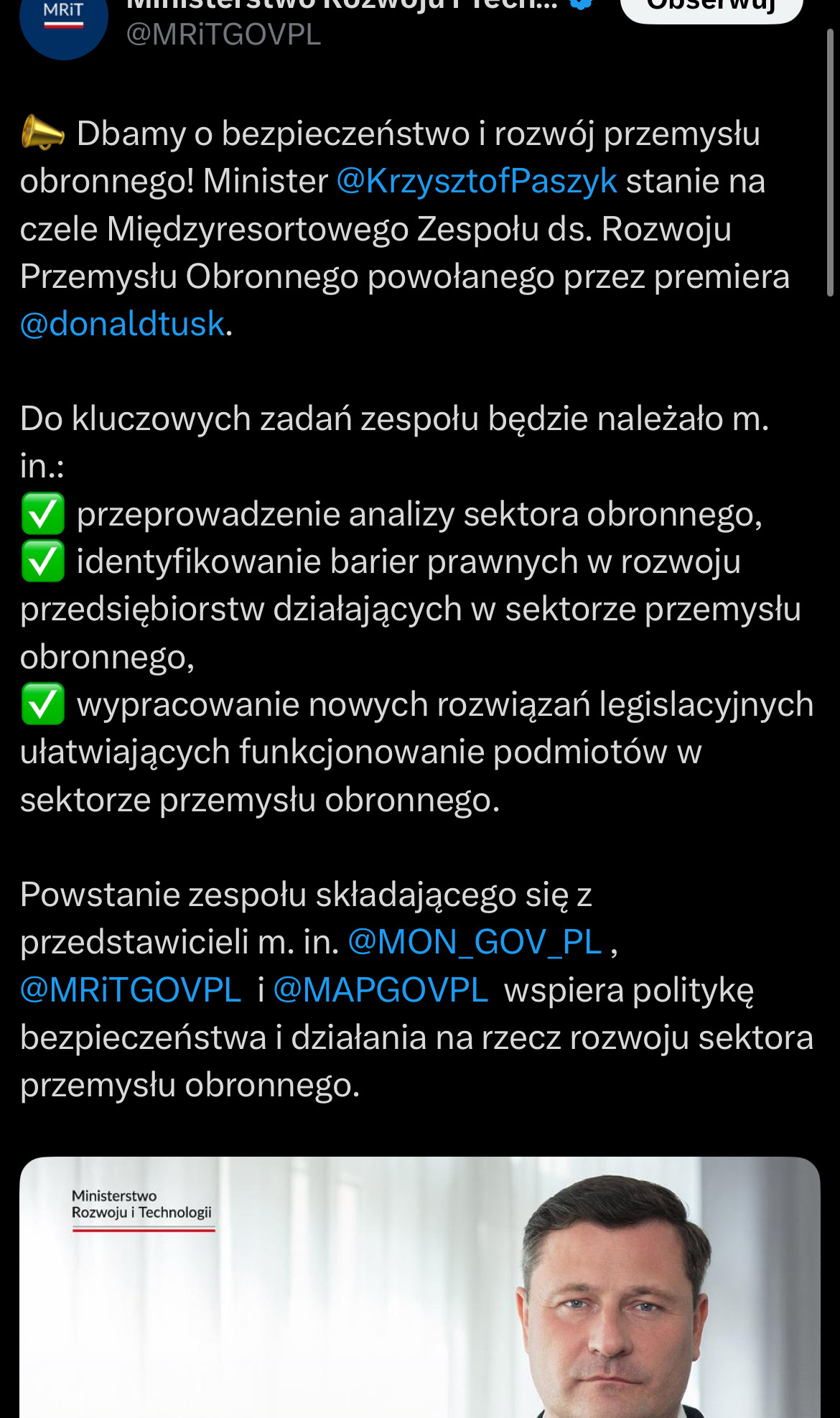Viewport: 840px width, 1418px height.
Task: Tap the Obserwuj follow button
Action: 711,9
